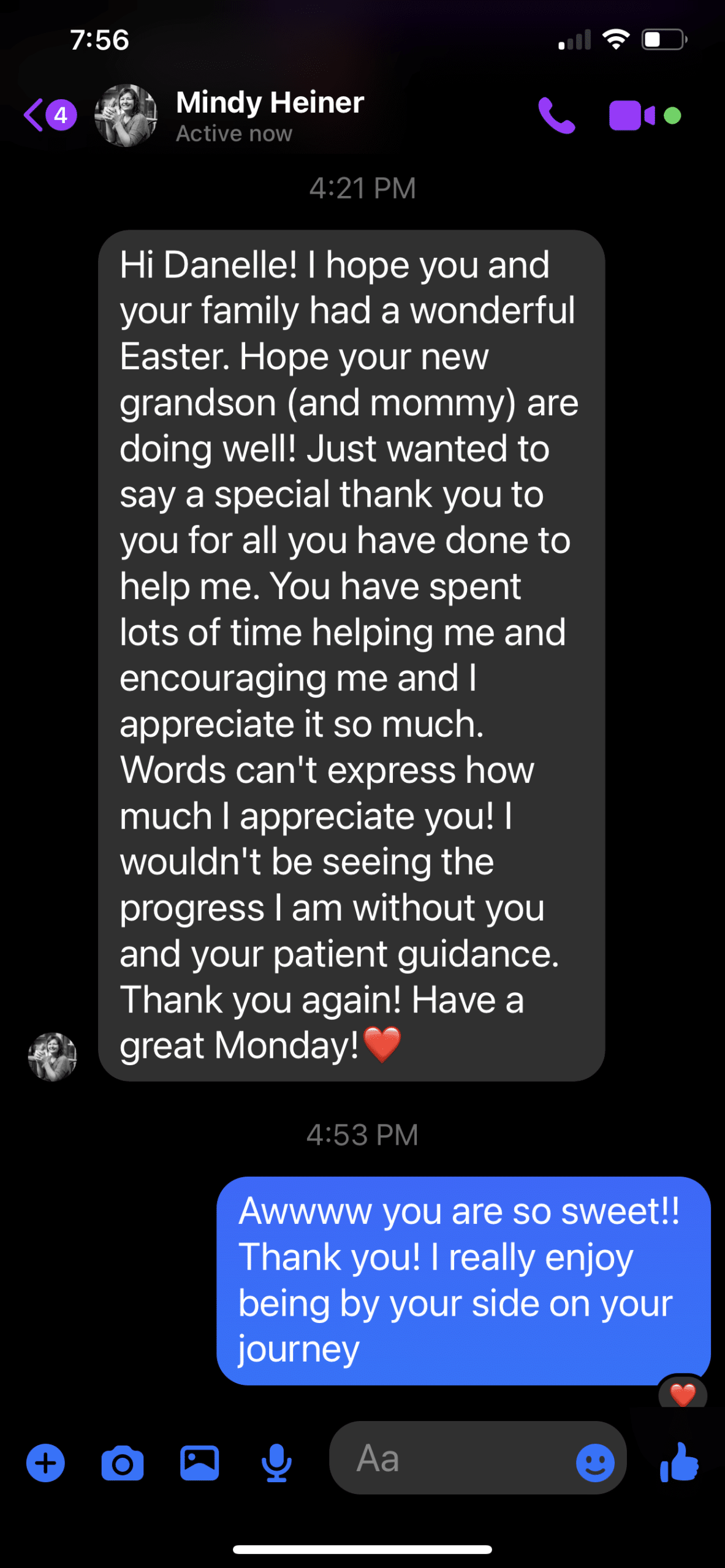This screenshot has width=725, height=1568.
Task: Open Mindy Heiner's profile details
Action: [x=270, y=115]
